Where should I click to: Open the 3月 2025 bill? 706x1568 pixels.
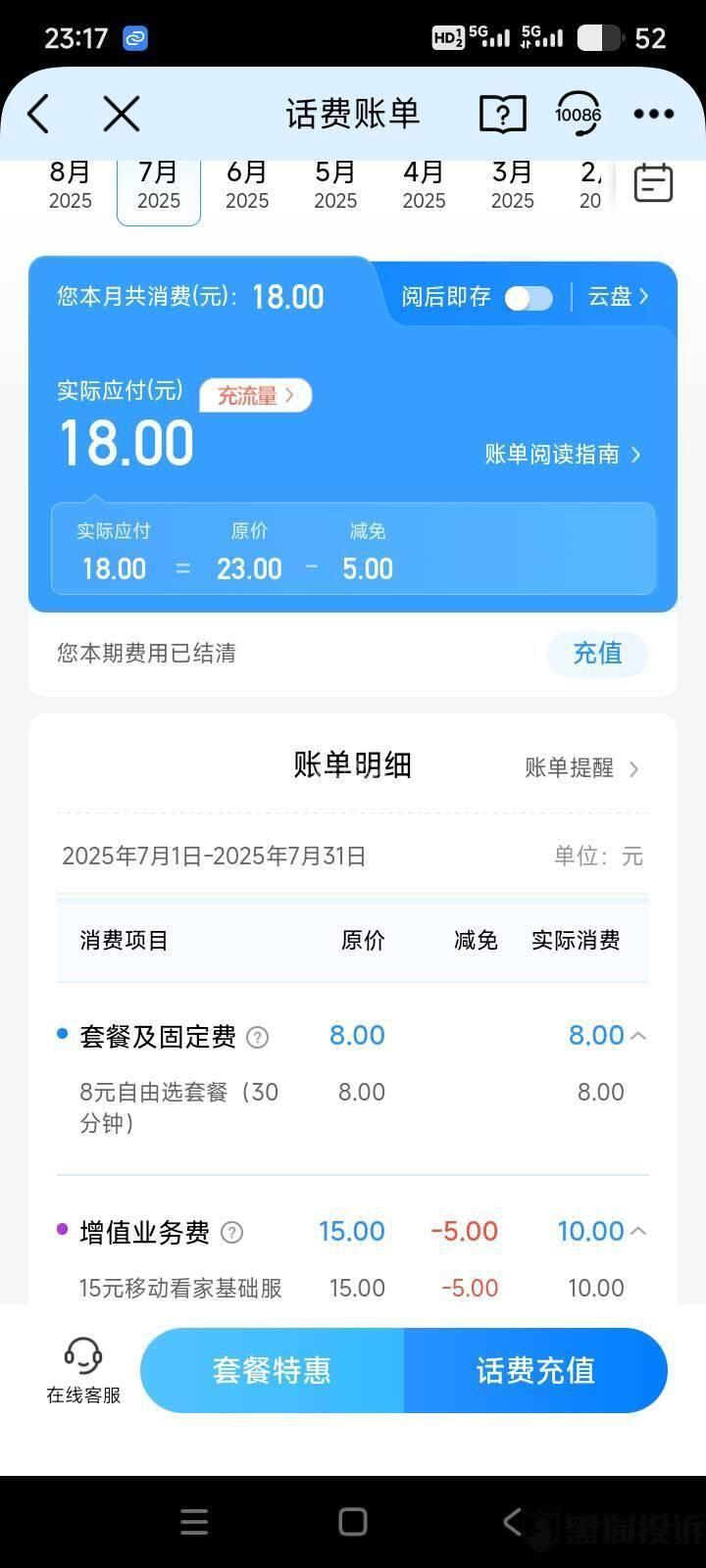[512, 185]
